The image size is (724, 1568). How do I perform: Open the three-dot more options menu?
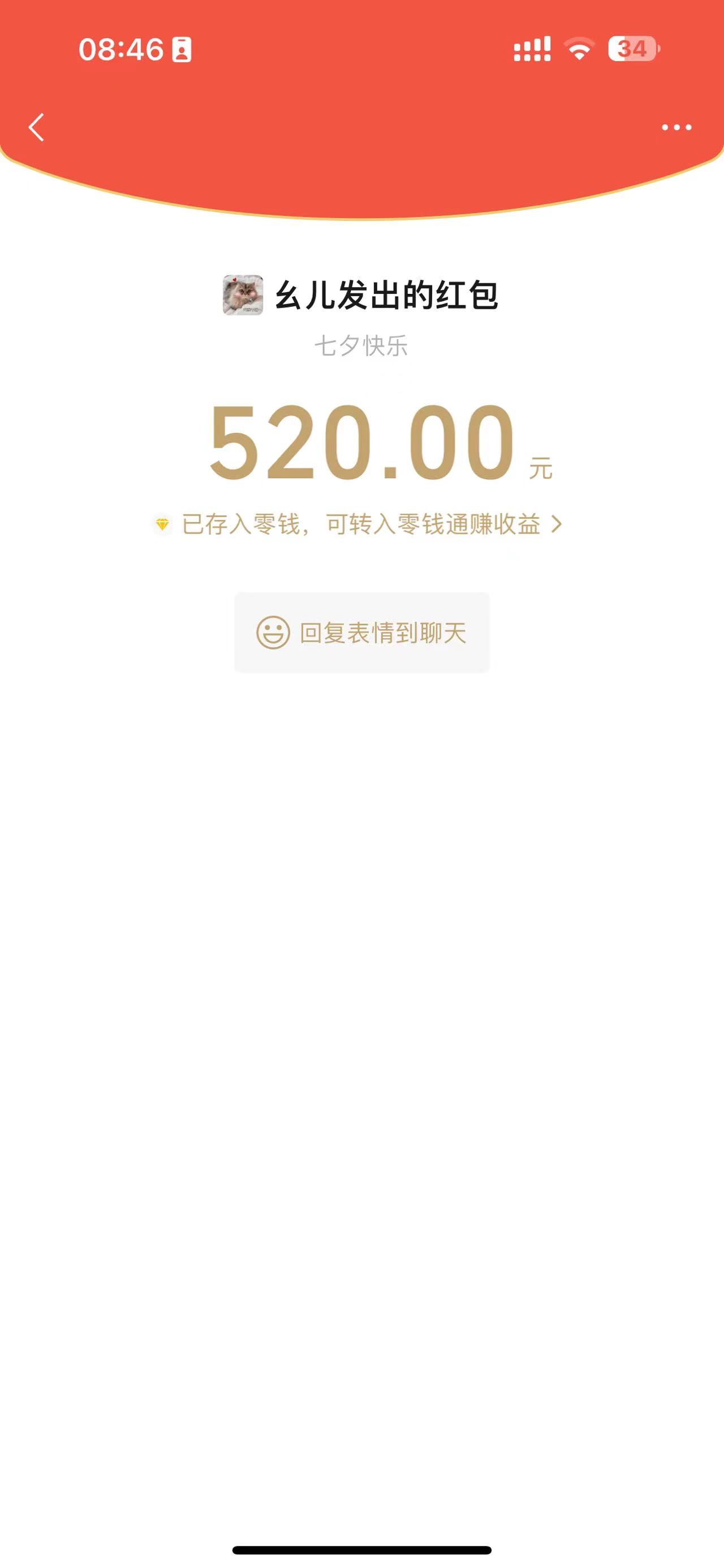pos(676,127)
